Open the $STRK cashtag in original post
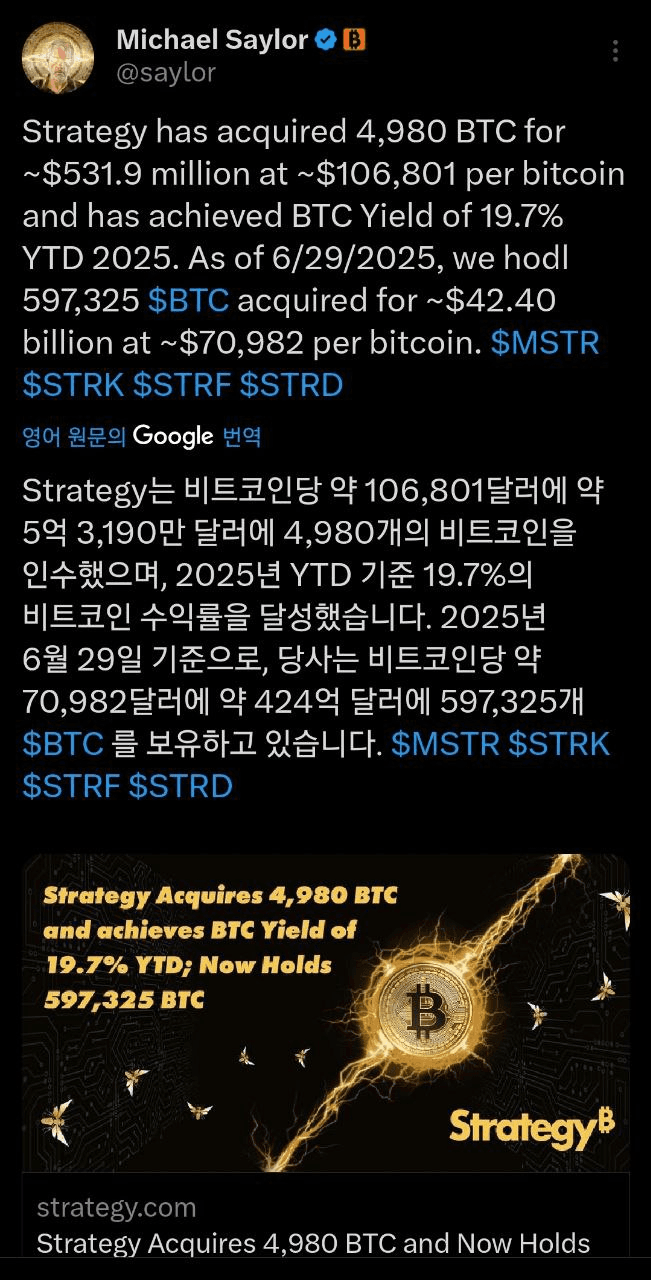 [72, 385]
